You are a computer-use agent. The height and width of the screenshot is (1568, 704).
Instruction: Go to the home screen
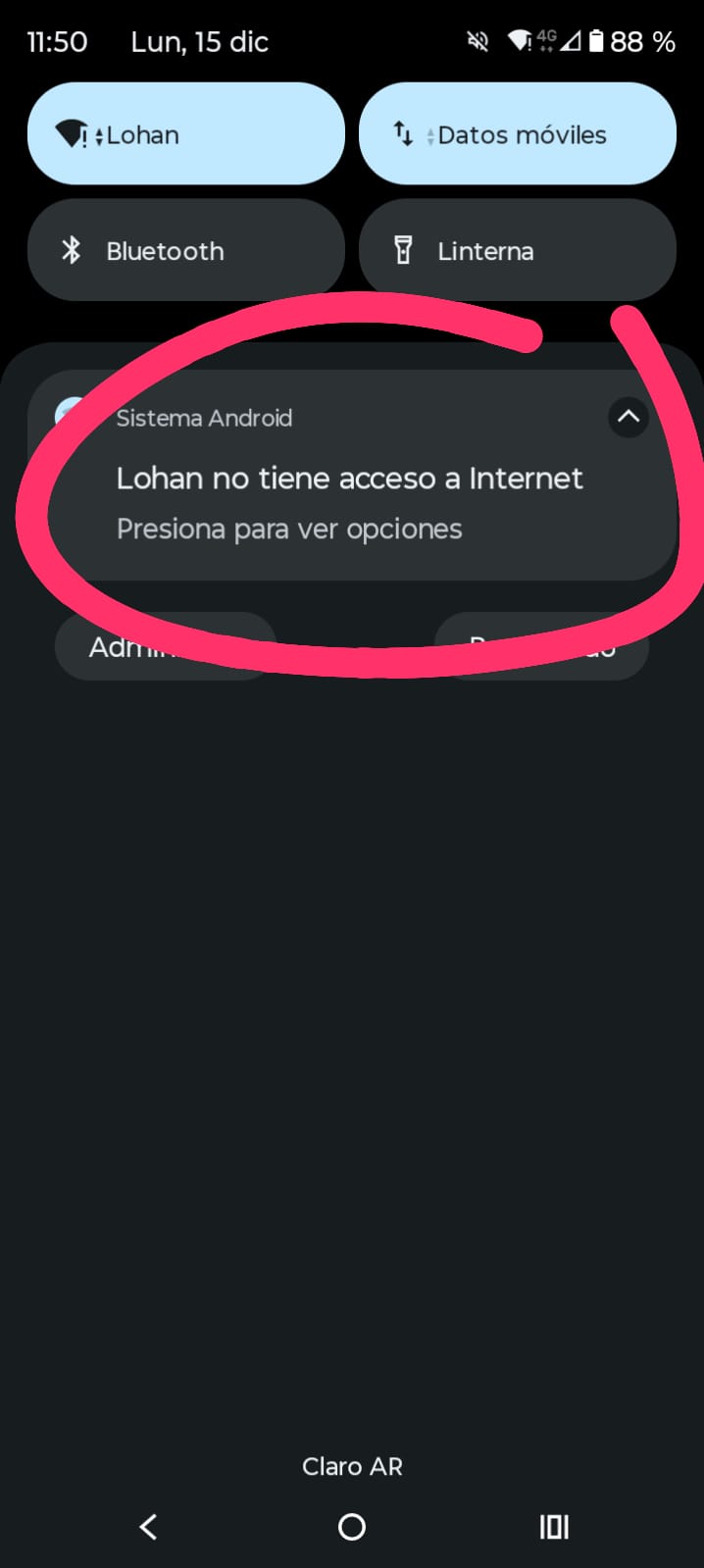[x=351, y=1527]
